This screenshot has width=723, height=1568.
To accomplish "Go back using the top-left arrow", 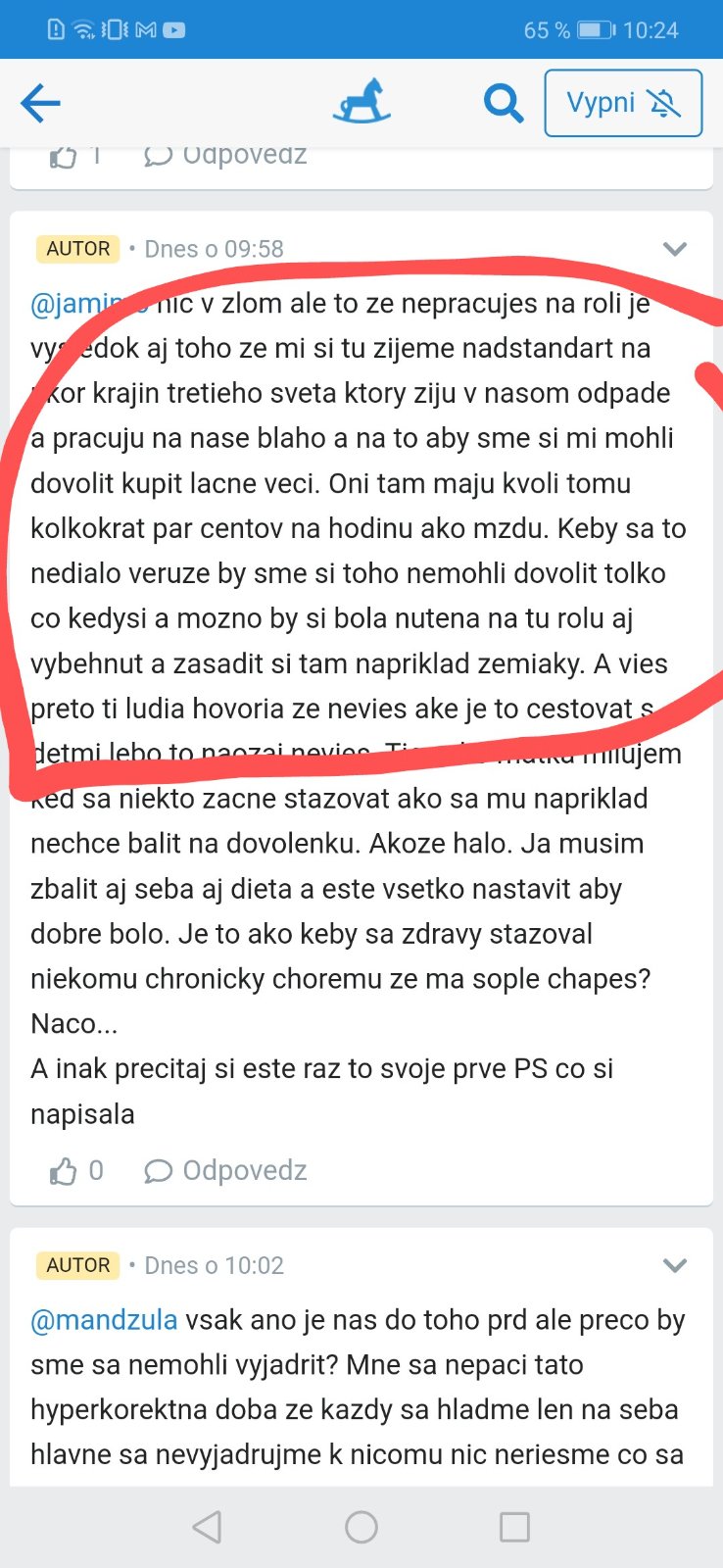I will tap(40, 103).
